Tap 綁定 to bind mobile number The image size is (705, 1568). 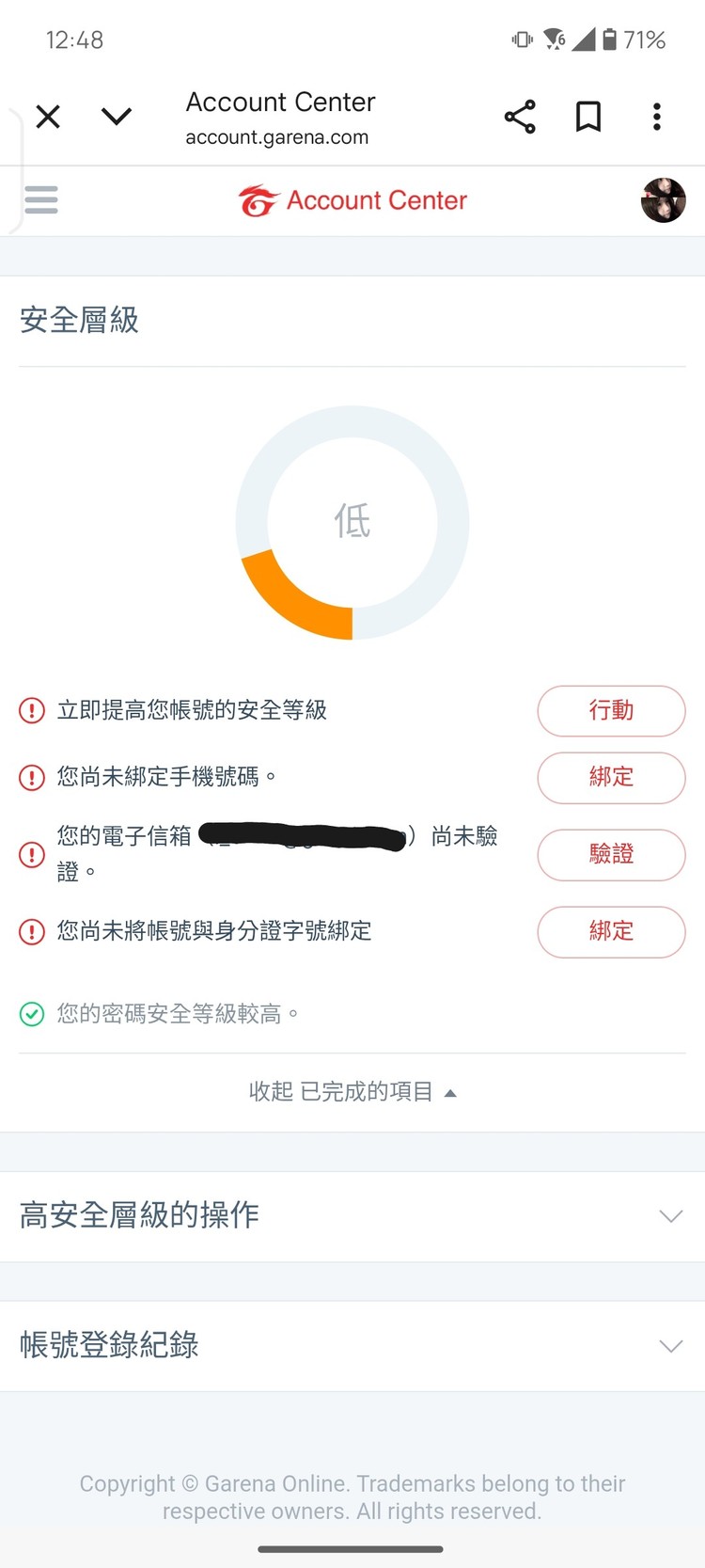point(611,778)
